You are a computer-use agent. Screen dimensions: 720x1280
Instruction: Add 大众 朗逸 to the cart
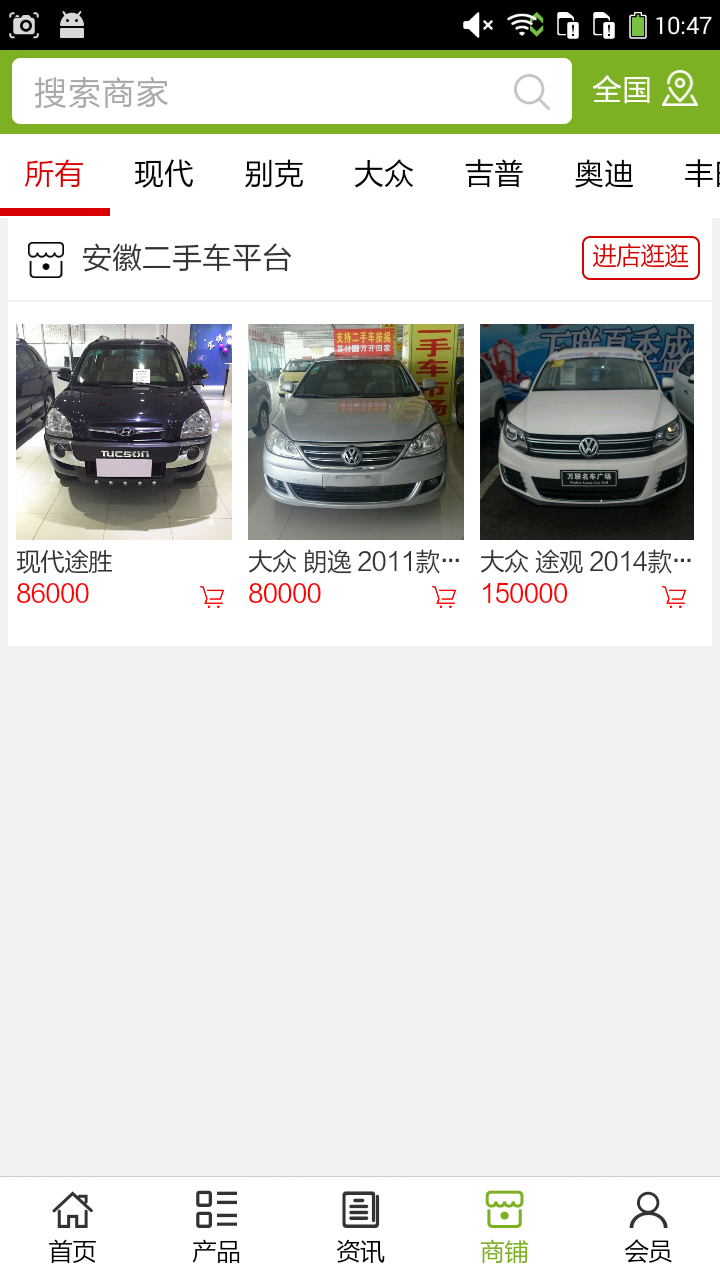pyautogui.click(x=444, y=597)
